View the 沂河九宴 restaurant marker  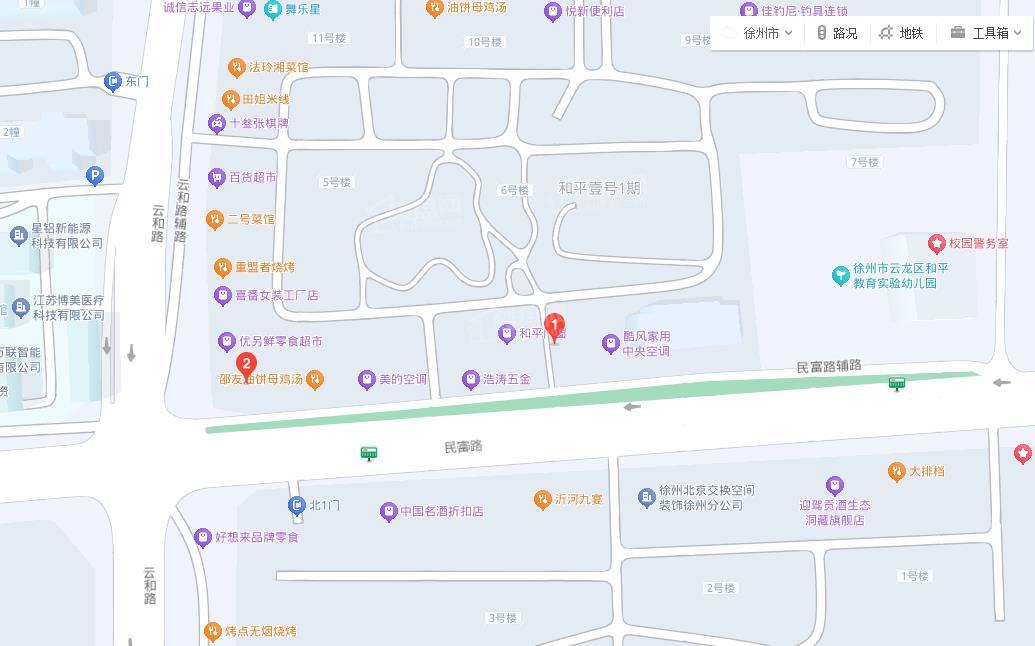tap(542, 499)
